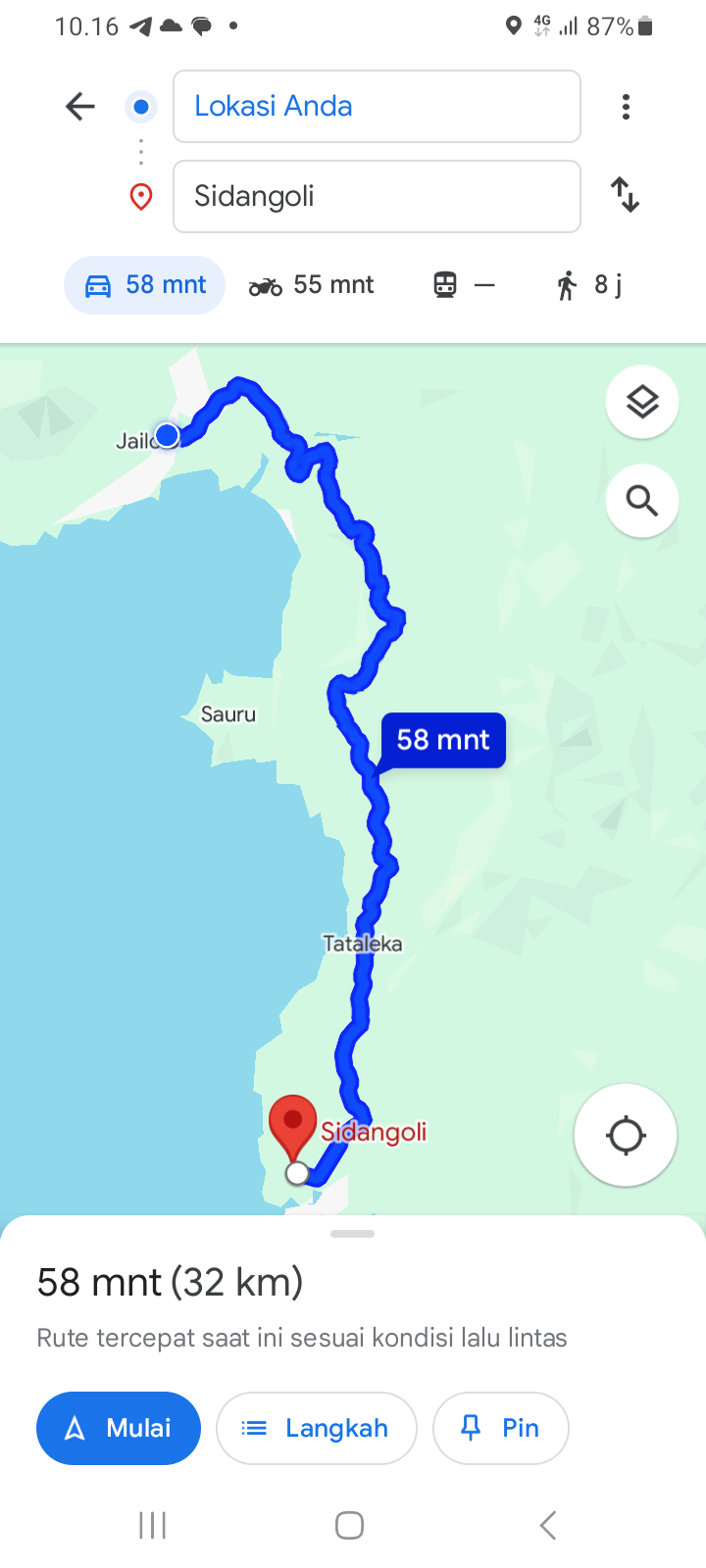The image size is (706, 1568).
Task: Open the three-dot overflow menu
Action: pyautogui.click(x=626, y=106)
